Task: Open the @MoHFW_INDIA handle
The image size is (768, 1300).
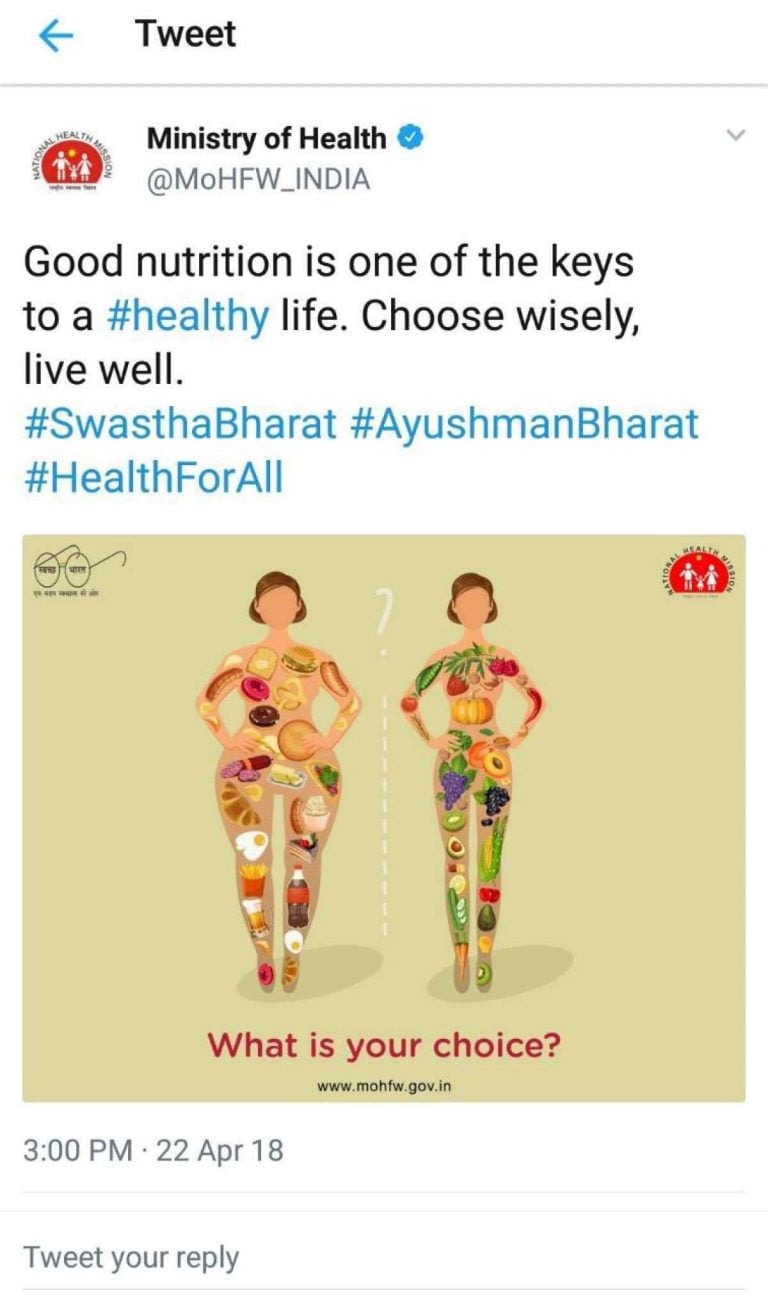Action: click(x=258, y=180)
